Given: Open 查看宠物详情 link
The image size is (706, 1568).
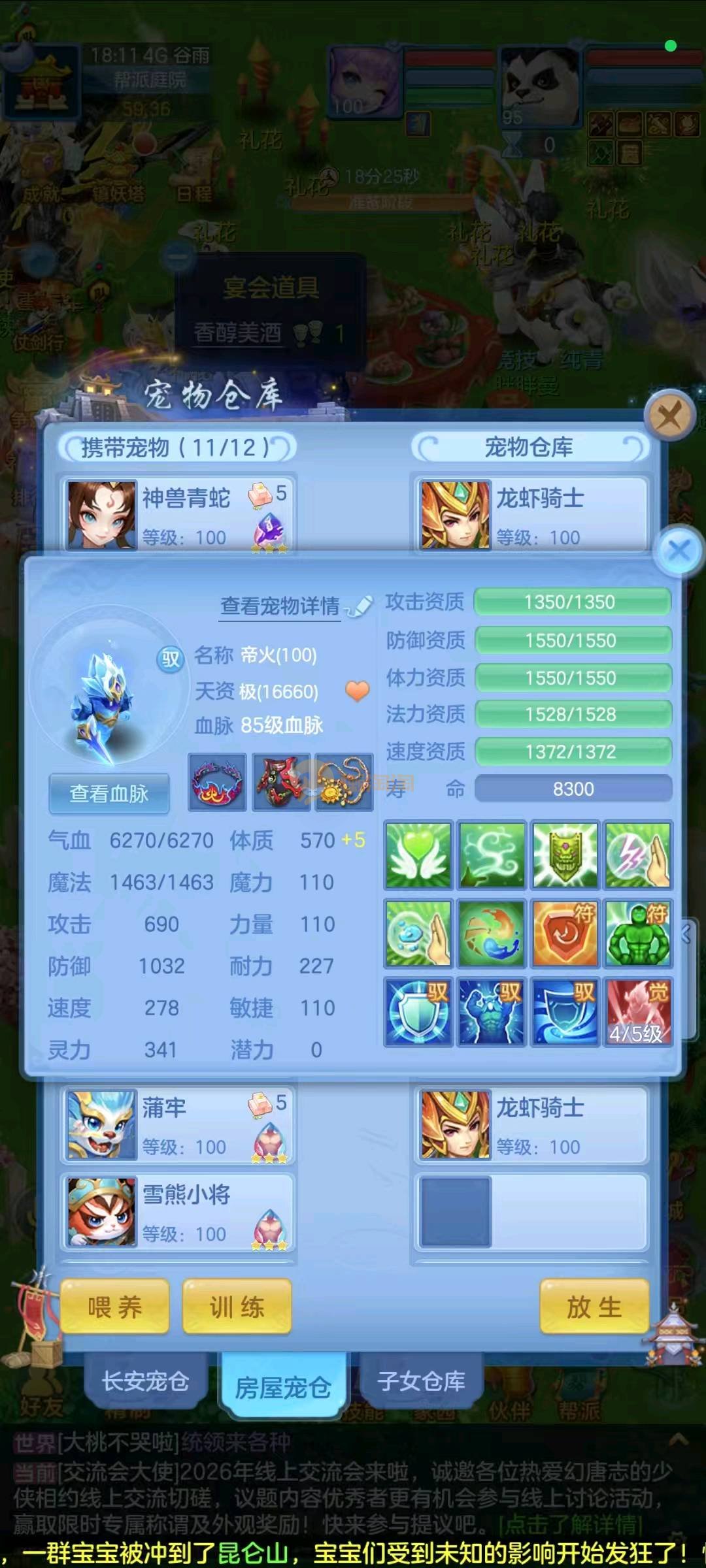Looking at the screenshot, I should click(280, 606).
